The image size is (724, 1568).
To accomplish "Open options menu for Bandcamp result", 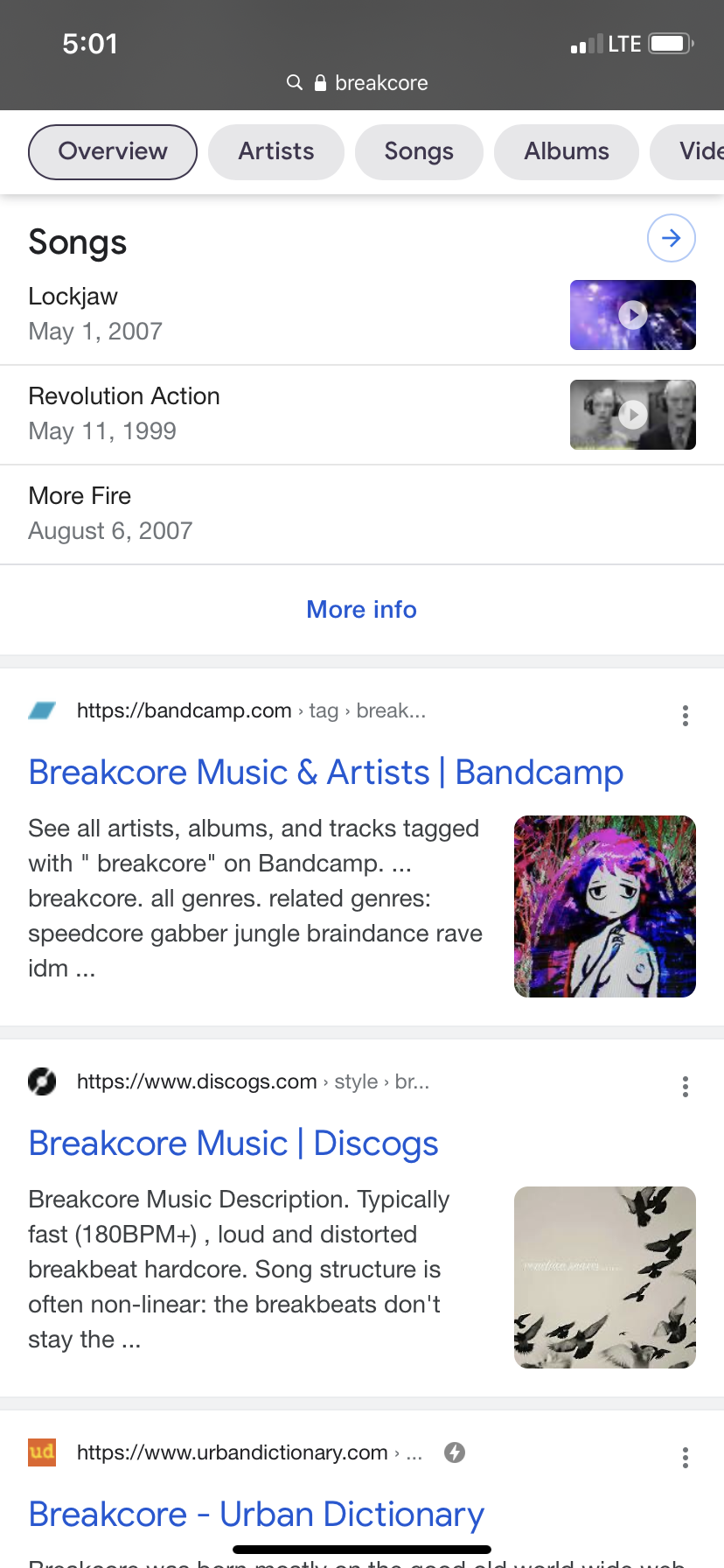I will pos(686,716).
